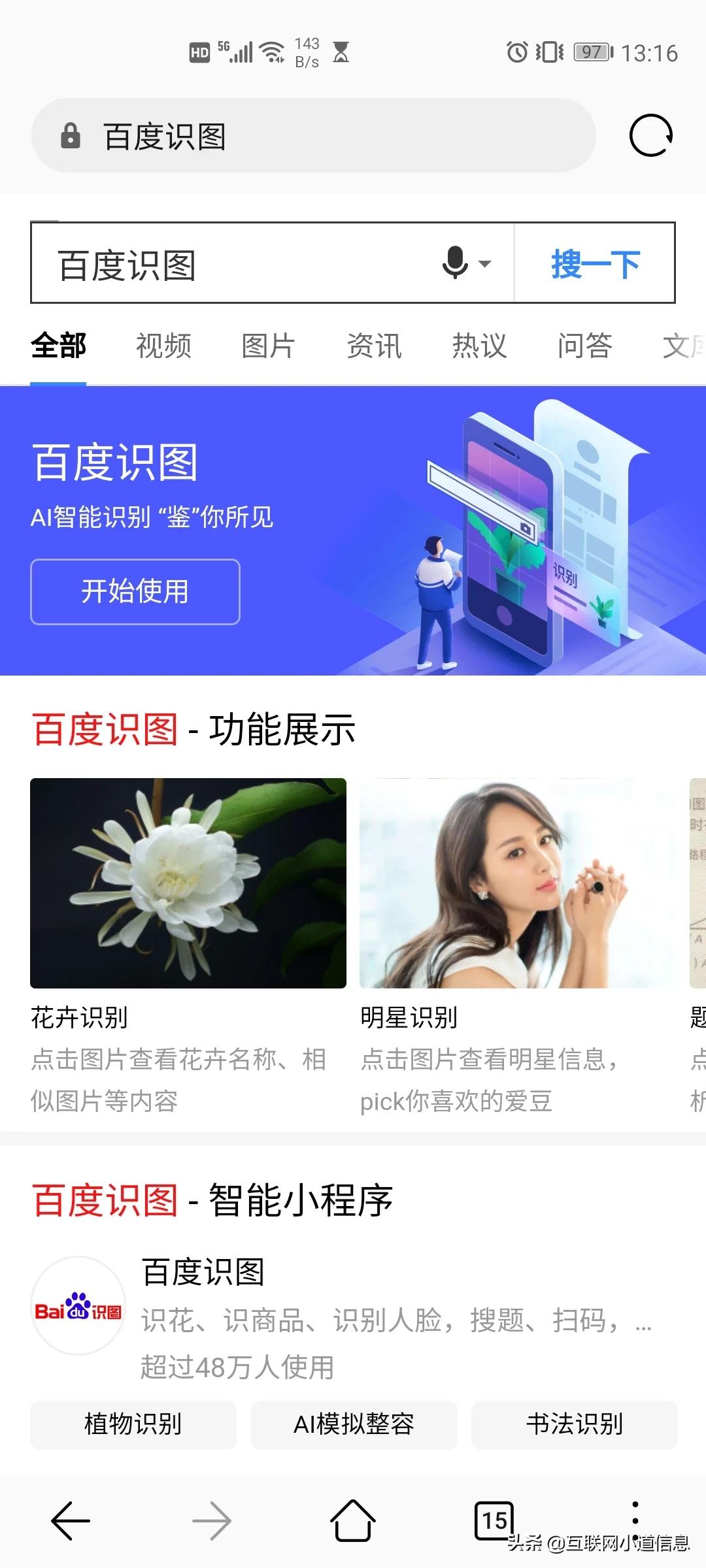Open the tab switcher showing 15
This screenshot has width=706, height=1568.
pos(494,1520)
